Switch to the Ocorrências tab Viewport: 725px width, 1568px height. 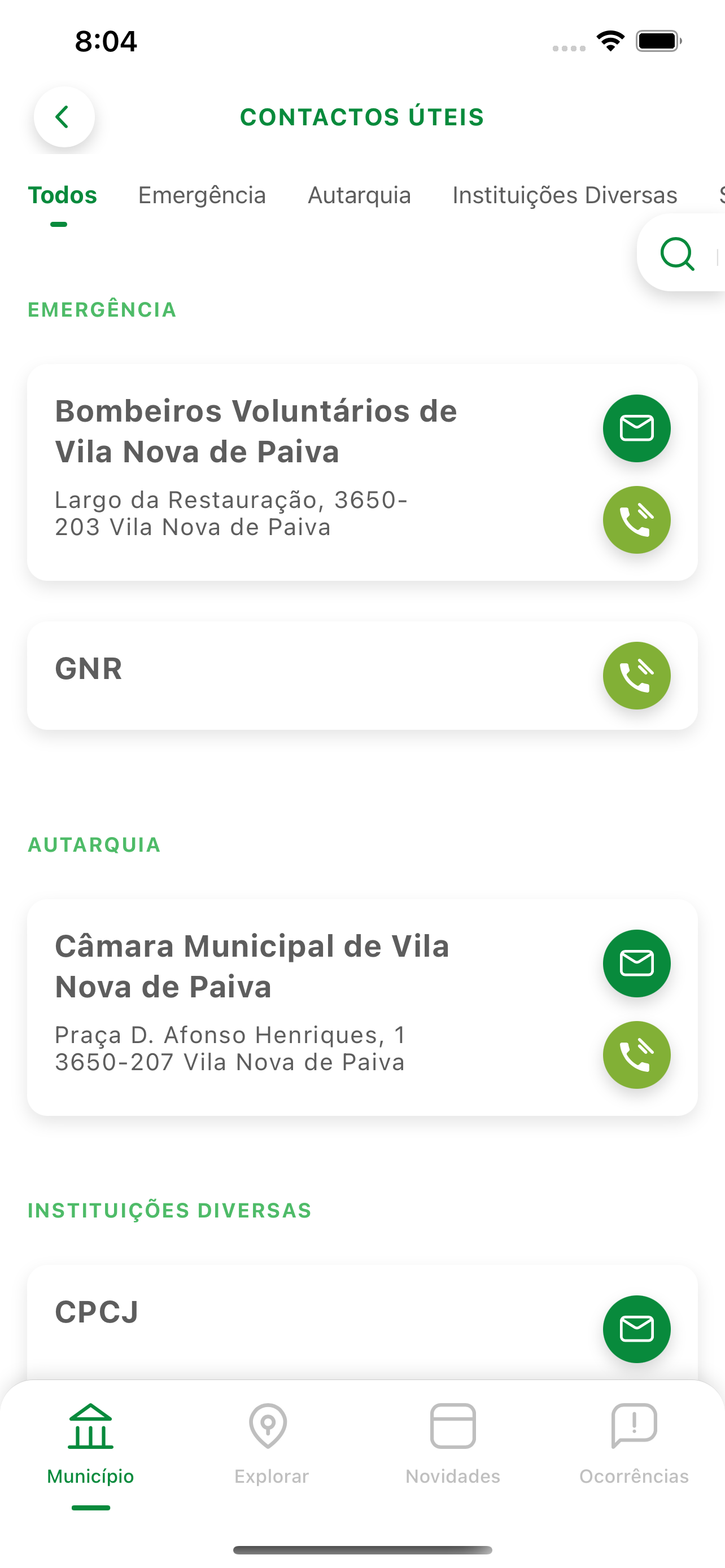634,1446
